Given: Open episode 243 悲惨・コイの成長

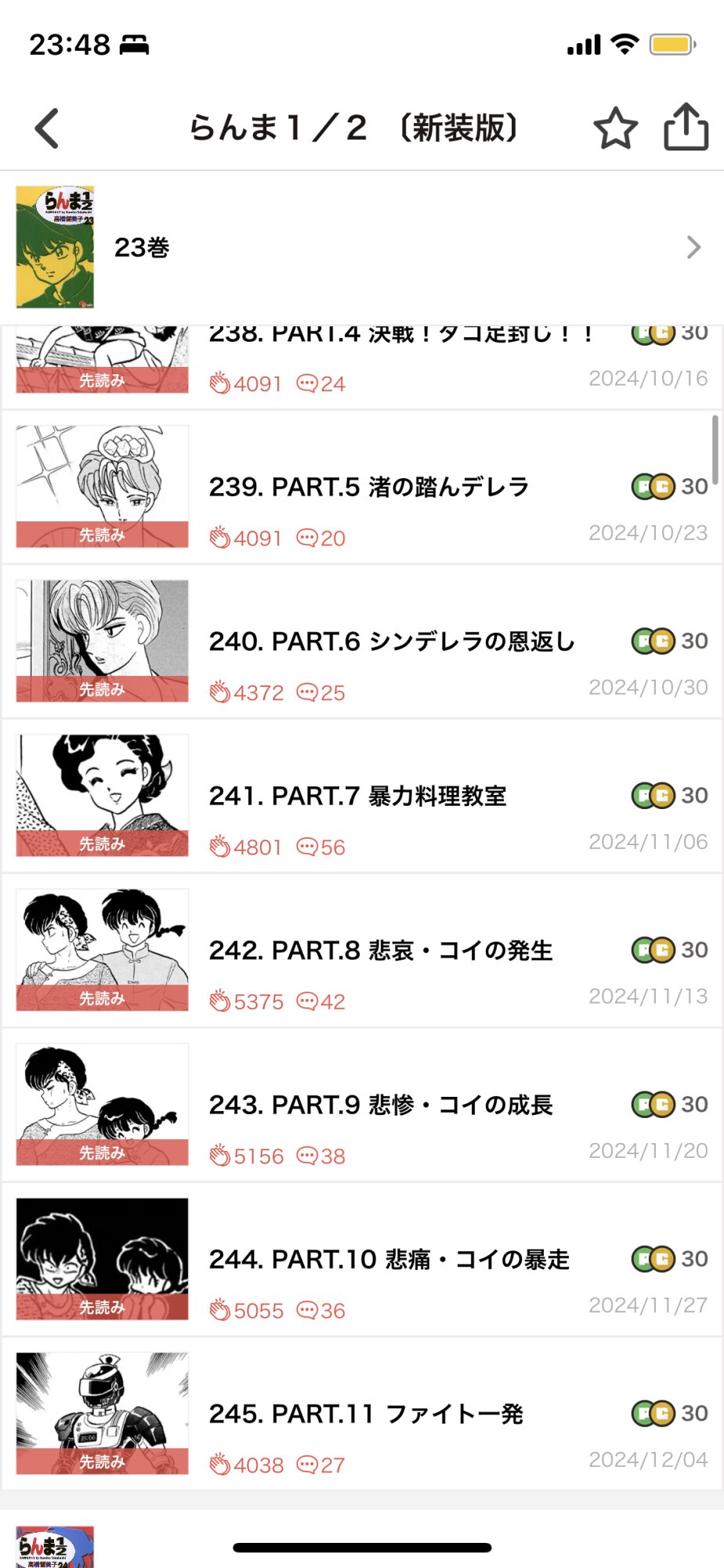Looking at the screenshot, I should click(362, 1105).
